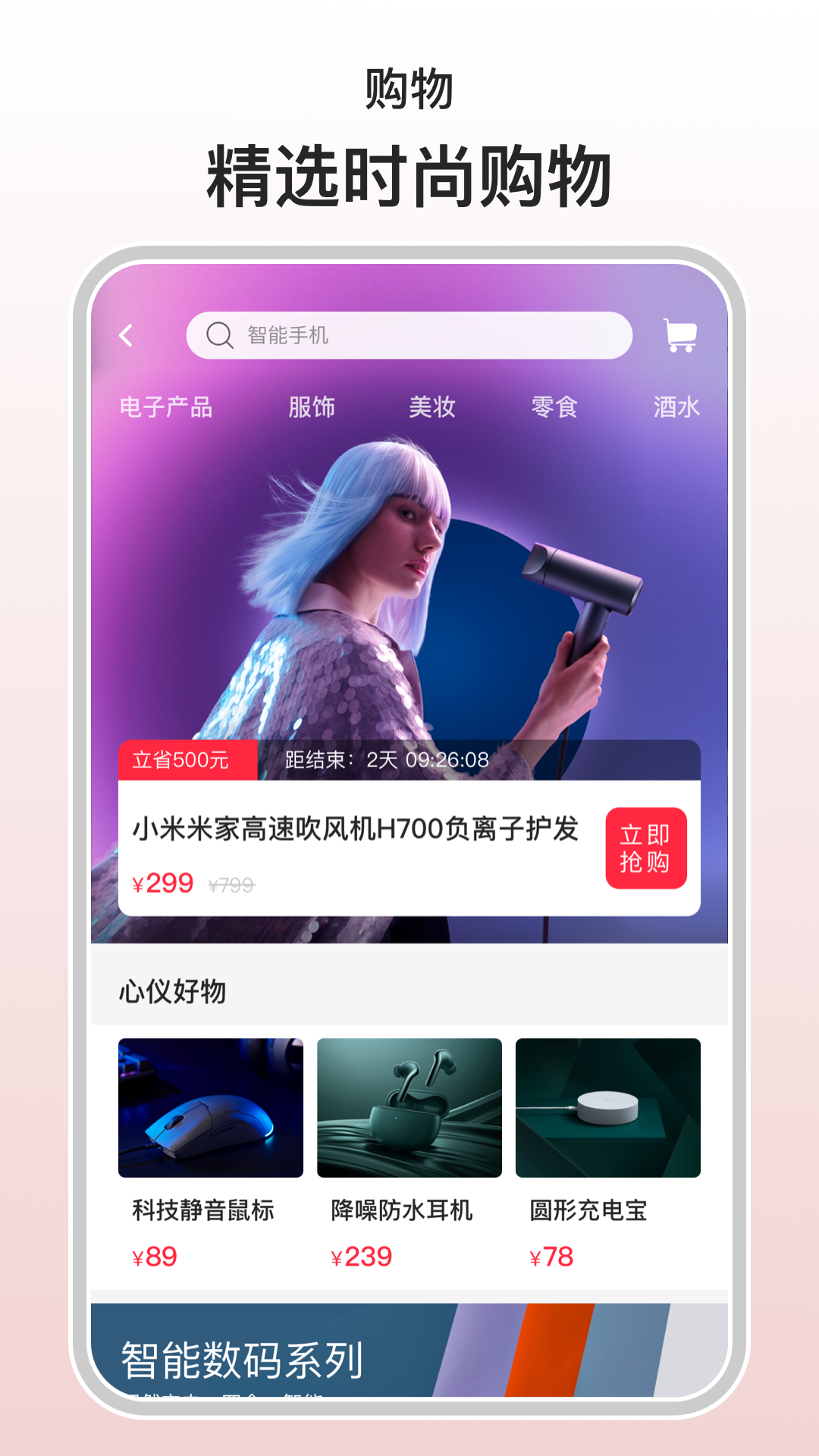Tap the ¥299 discounted price
819x1456 pixels.
coord(162,883)
